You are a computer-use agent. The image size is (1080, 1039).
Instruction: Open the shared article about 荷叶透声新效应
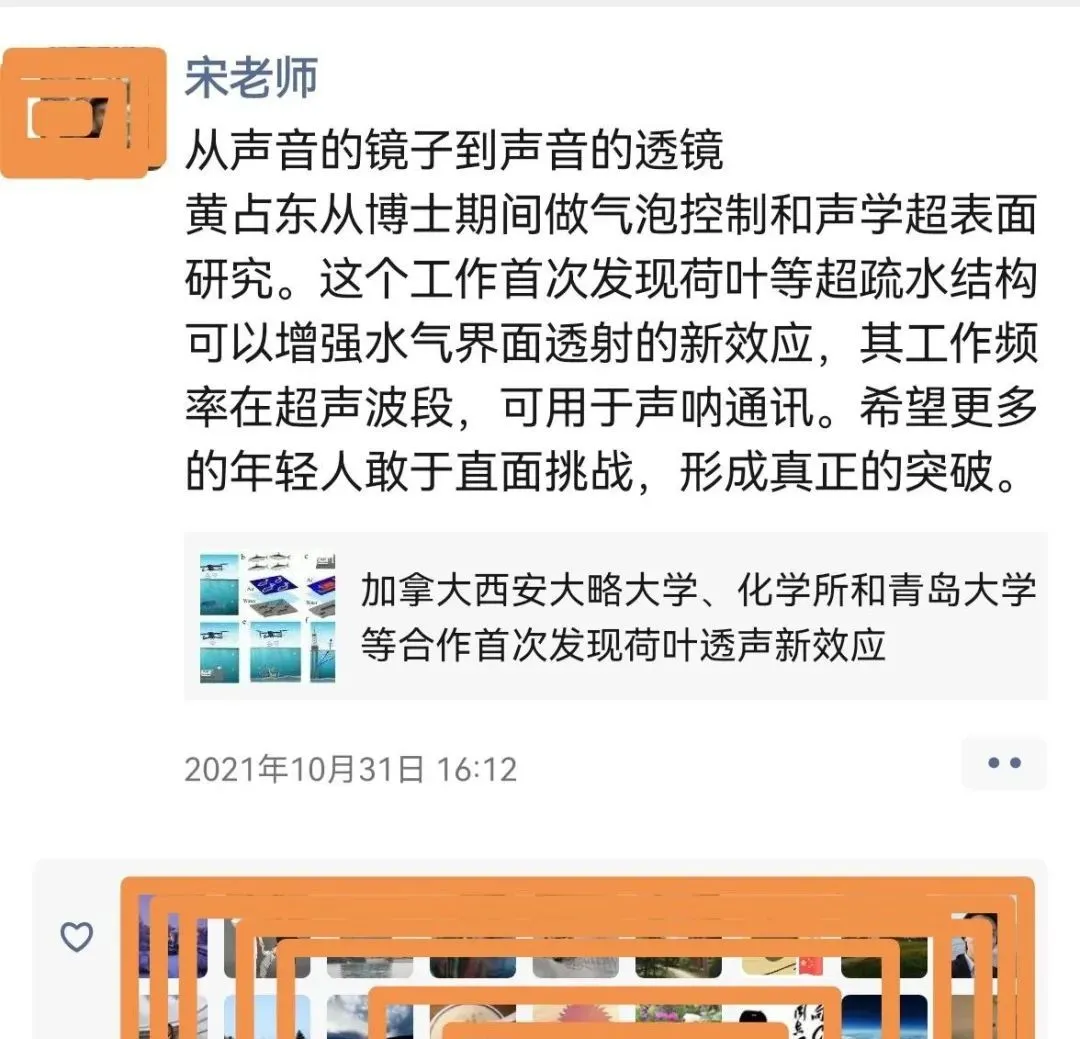coord(615,616)
